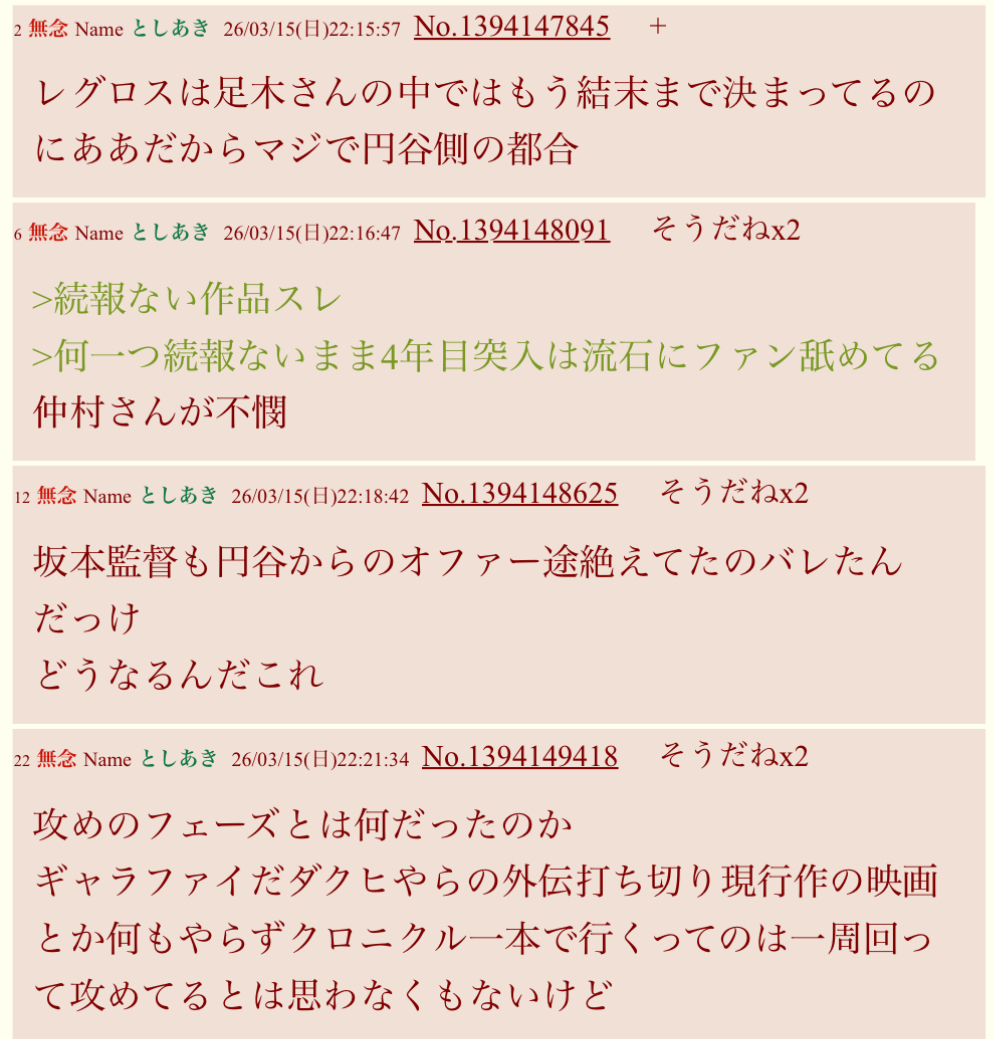This screenshot has width=994, height=1039.
Task: Open post No.1394148625 link
Action: click(519, 493)
